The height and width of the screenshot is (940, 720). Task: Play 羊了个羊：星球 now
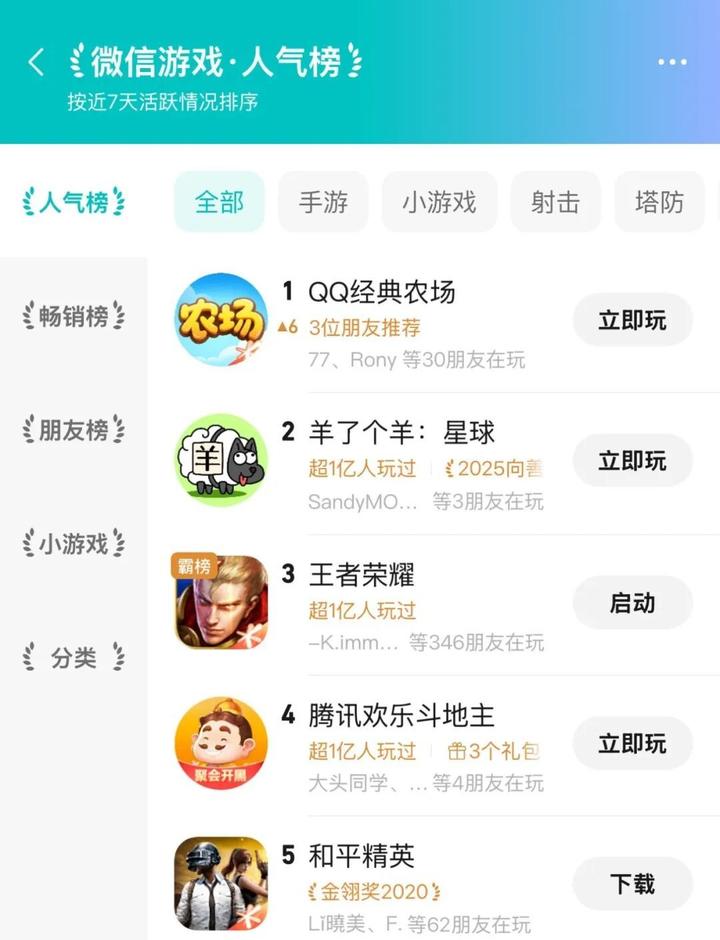(x=632, y=461)
